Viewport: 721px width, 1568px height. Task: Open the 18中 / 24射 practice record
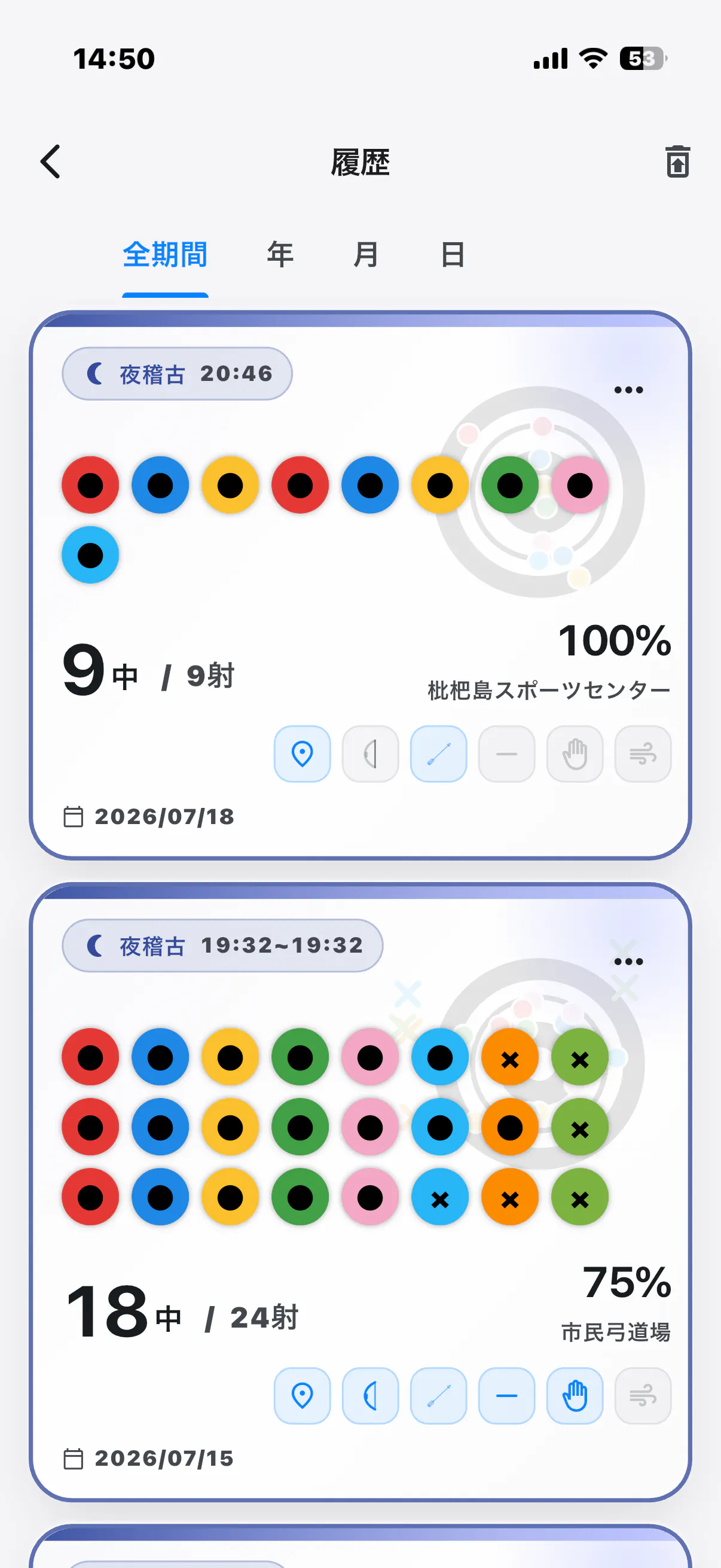(360, 1192)
